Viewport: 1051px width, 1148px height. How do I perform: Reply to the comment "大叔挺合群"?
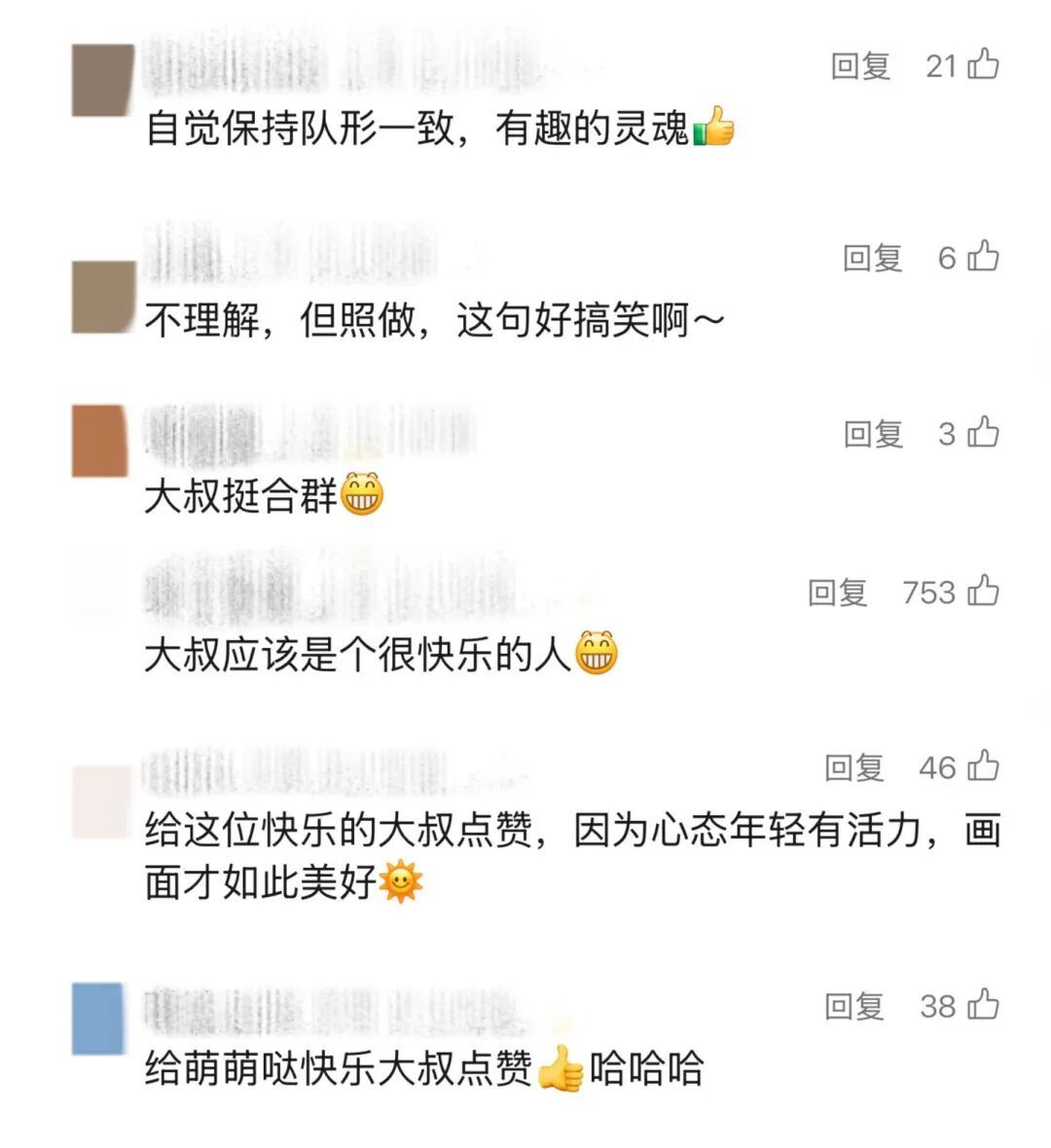click(873, 434)
